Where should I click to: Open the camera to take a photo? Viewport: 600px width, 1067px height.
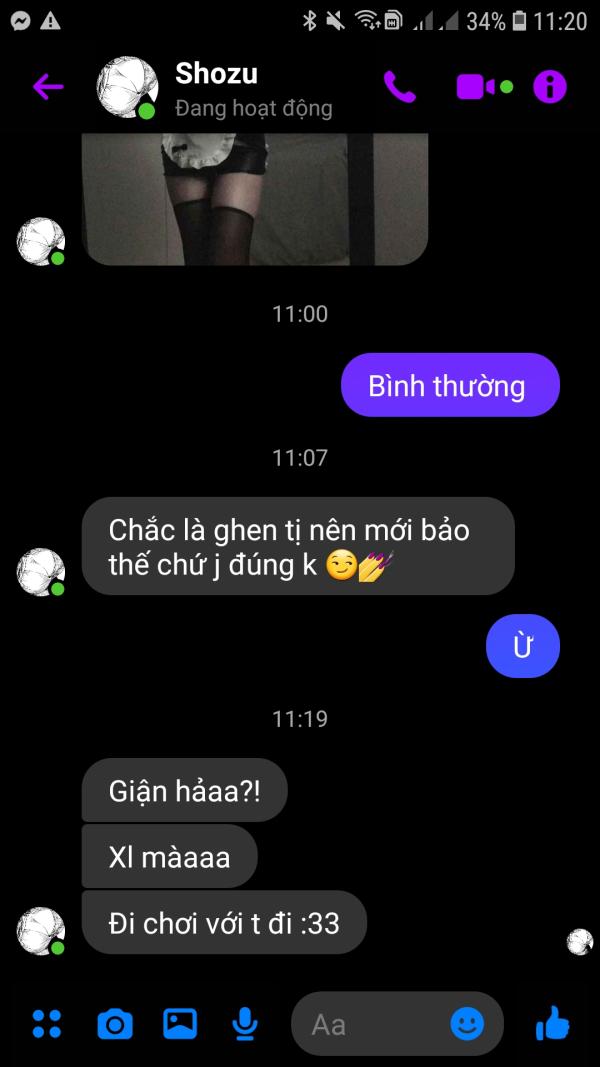pyautogui.click(x=114, y=1023)
